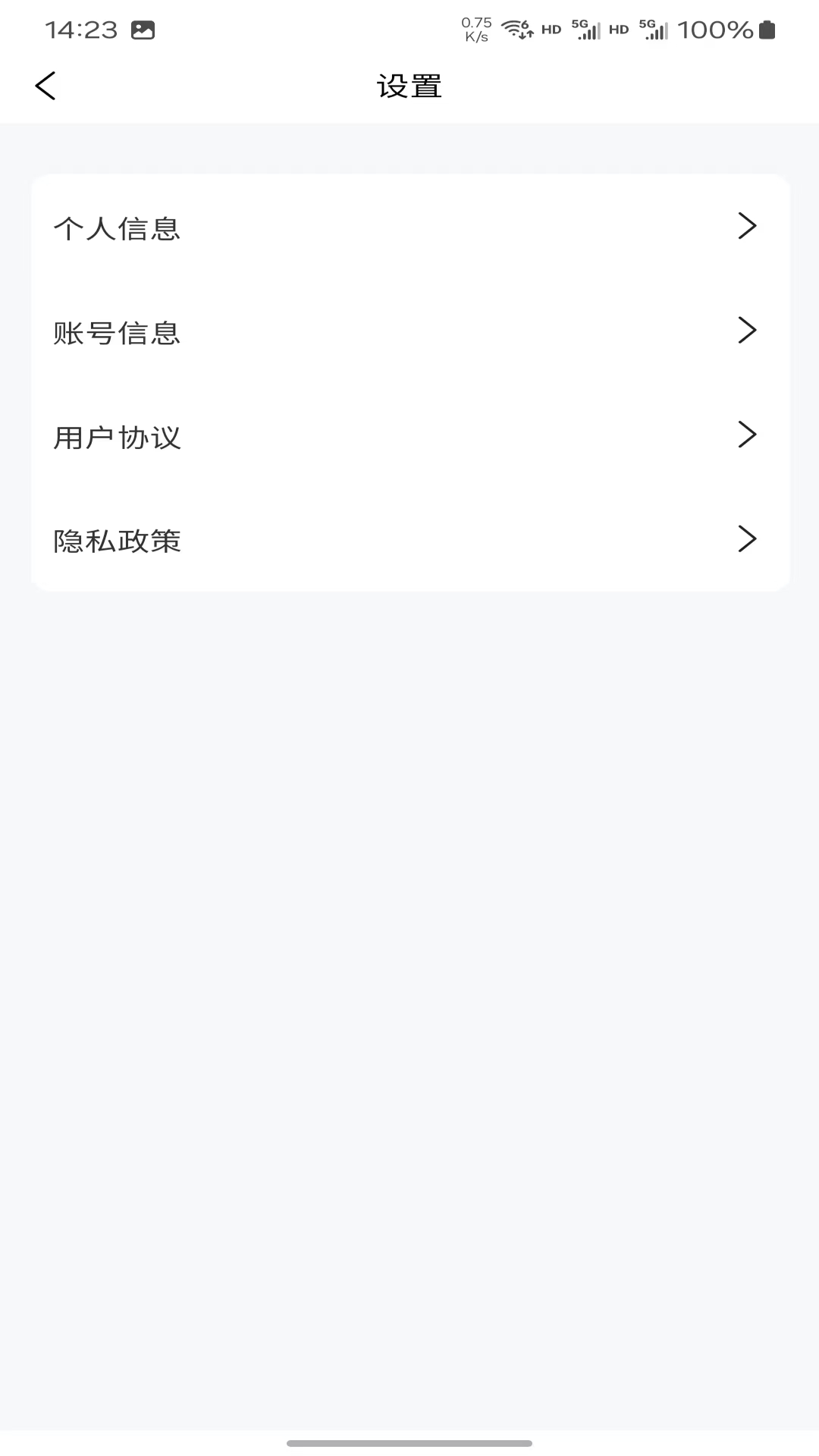Select the 账号信息 menu item
819x1456 pixels.
pyautogui.click(x=117, y=333)
